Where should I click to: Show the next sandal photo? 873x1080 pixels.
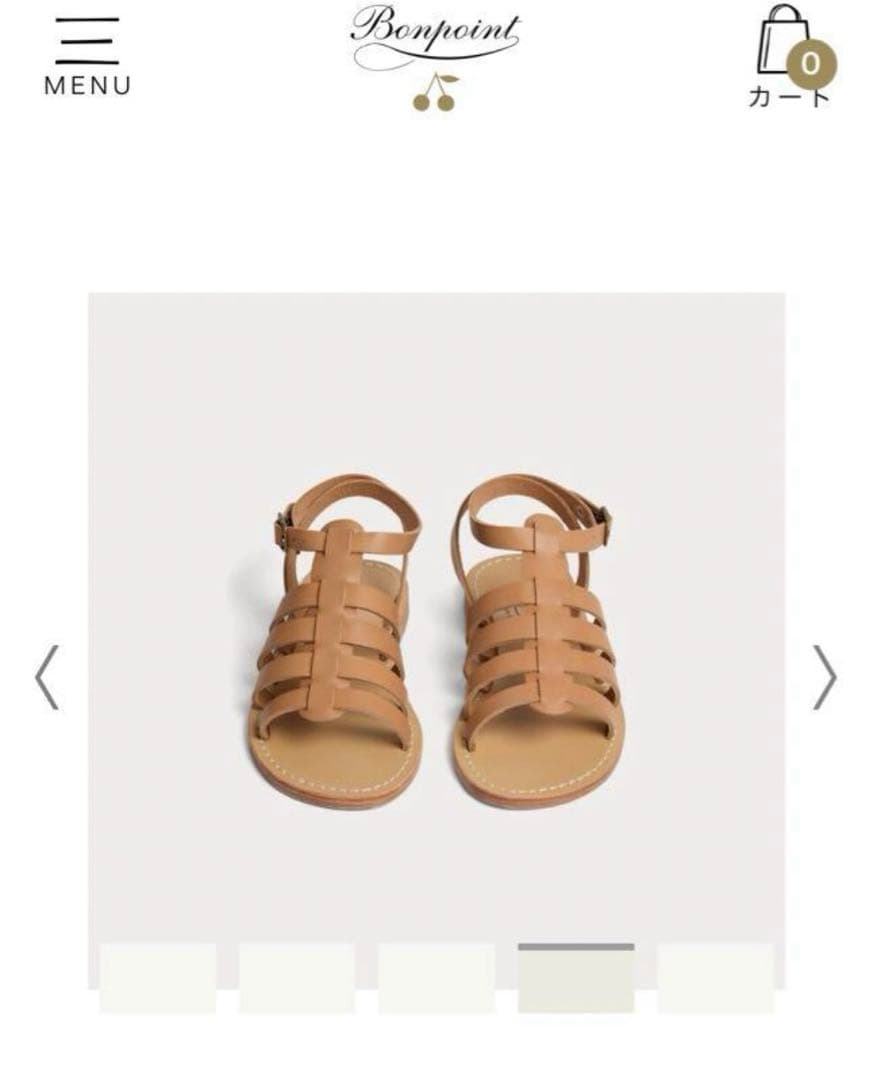[823, 677]
